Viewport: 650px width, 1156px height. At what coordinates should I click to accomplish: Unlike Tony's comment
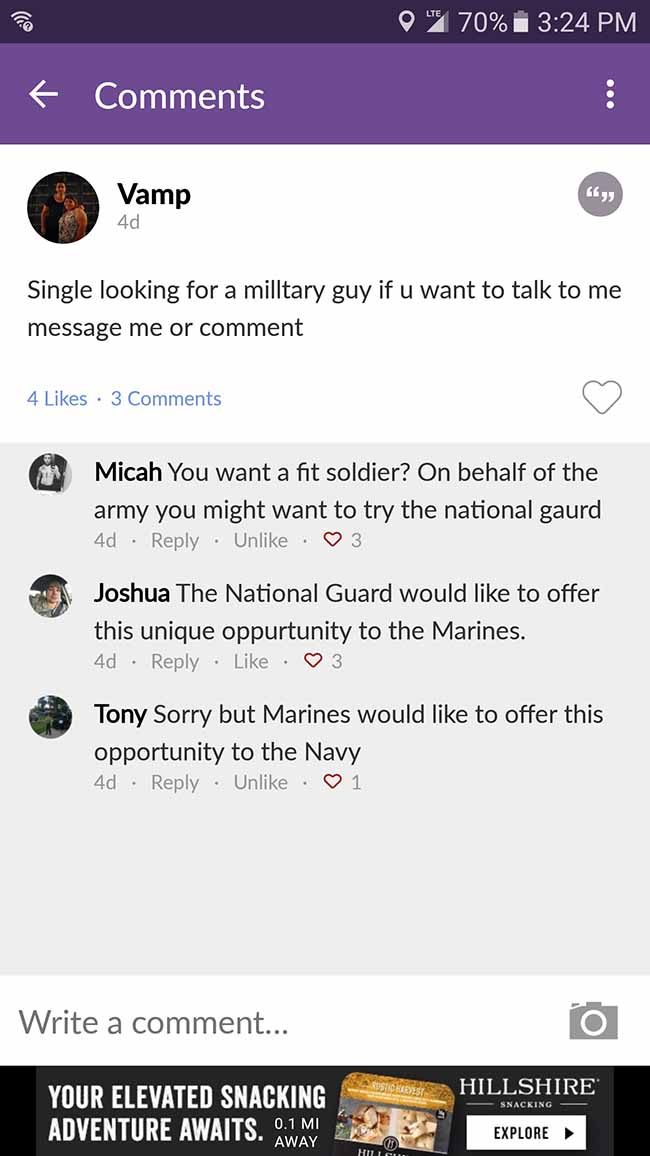260,782
